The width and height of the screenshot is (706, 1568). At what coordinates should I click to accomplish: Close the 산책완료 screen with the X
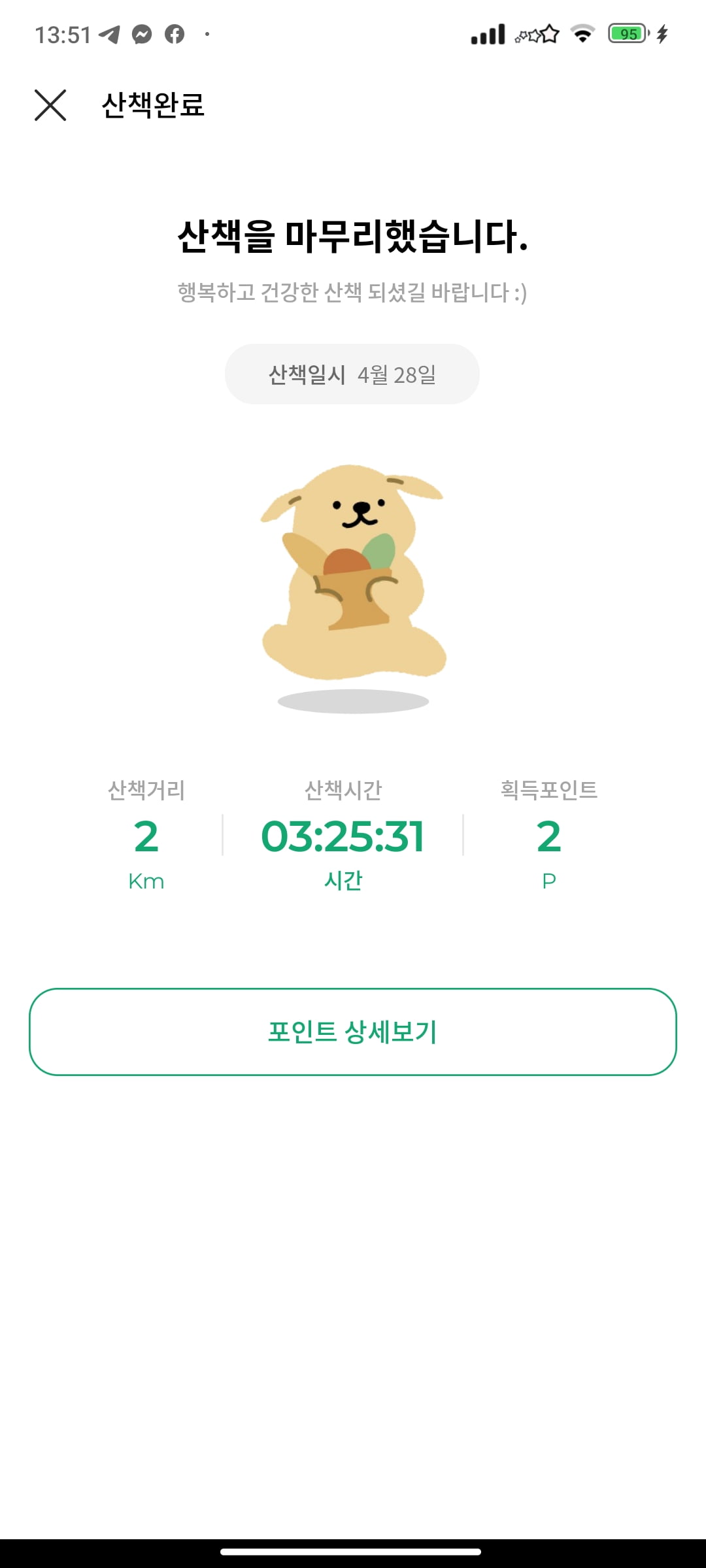(50, 105)
